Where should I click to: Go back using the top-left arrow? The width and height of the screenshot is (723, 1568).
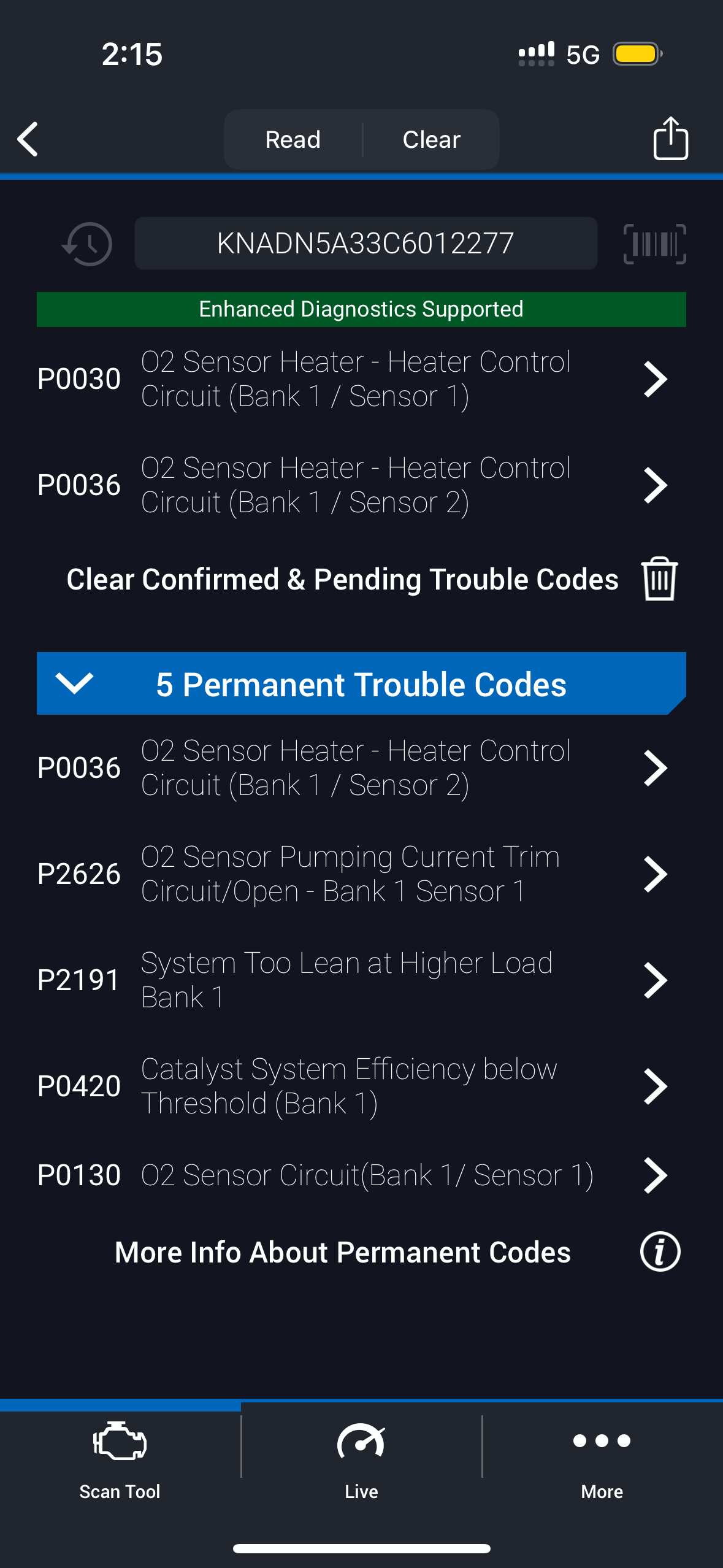click(x=28, y=139)
